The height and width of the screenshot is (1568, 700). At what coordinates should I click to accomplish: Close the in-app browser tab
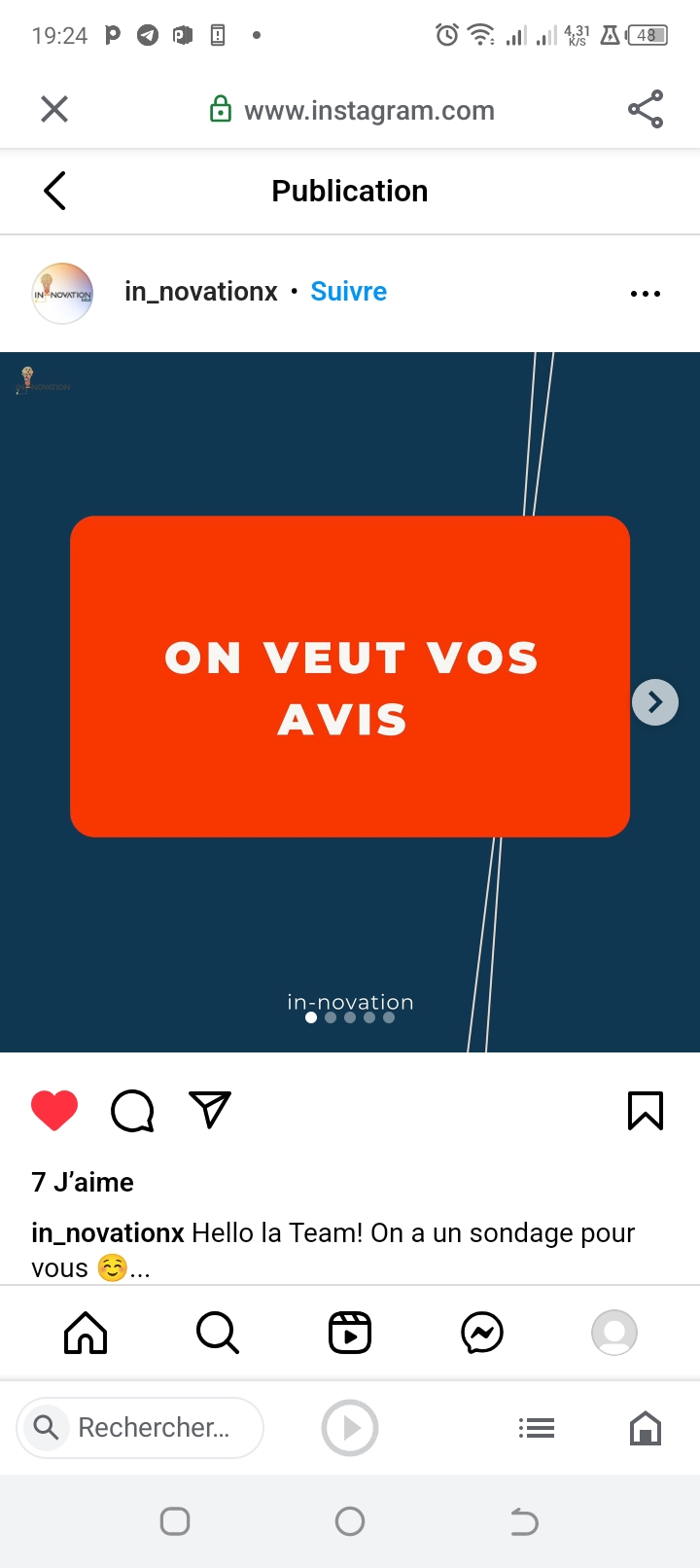(x=54, y=109)
